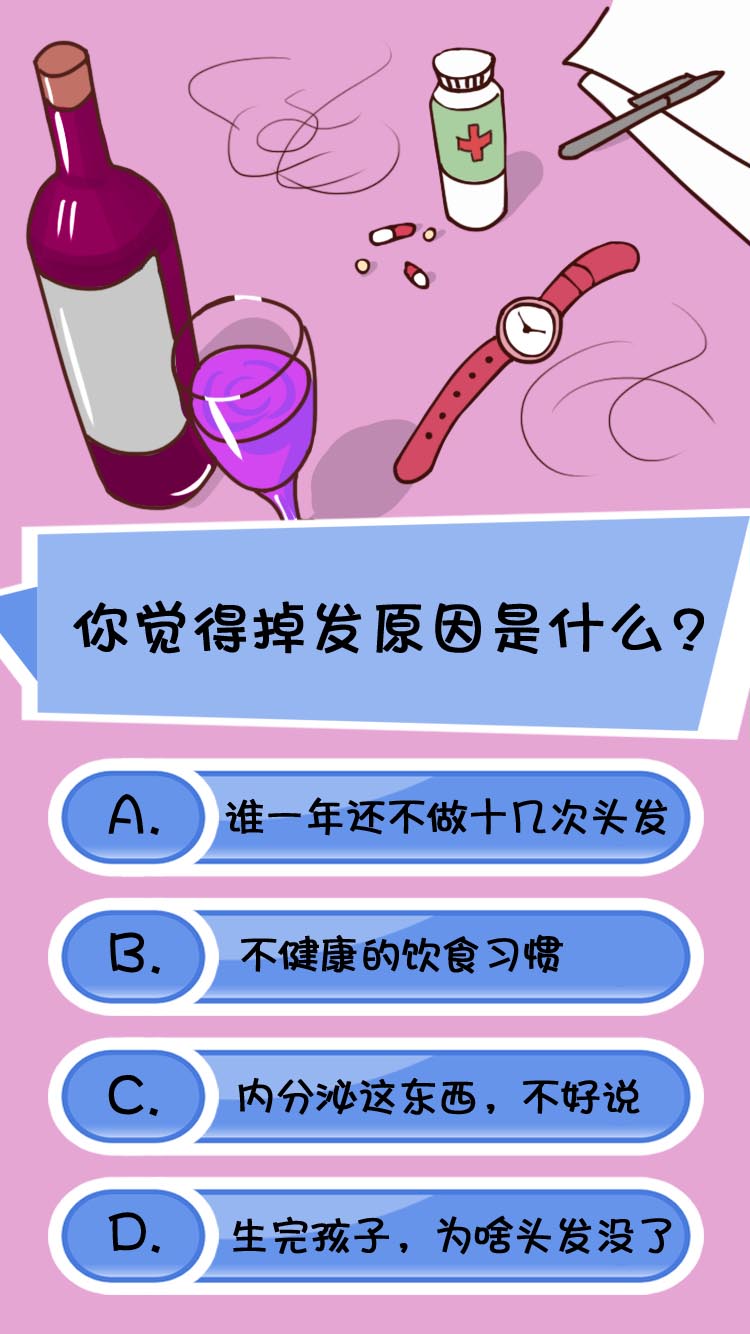The image size is (750, 1334).
Task: Pick answer C 内分泌这东西，不好说
Action: click(x=375, y=1097)
